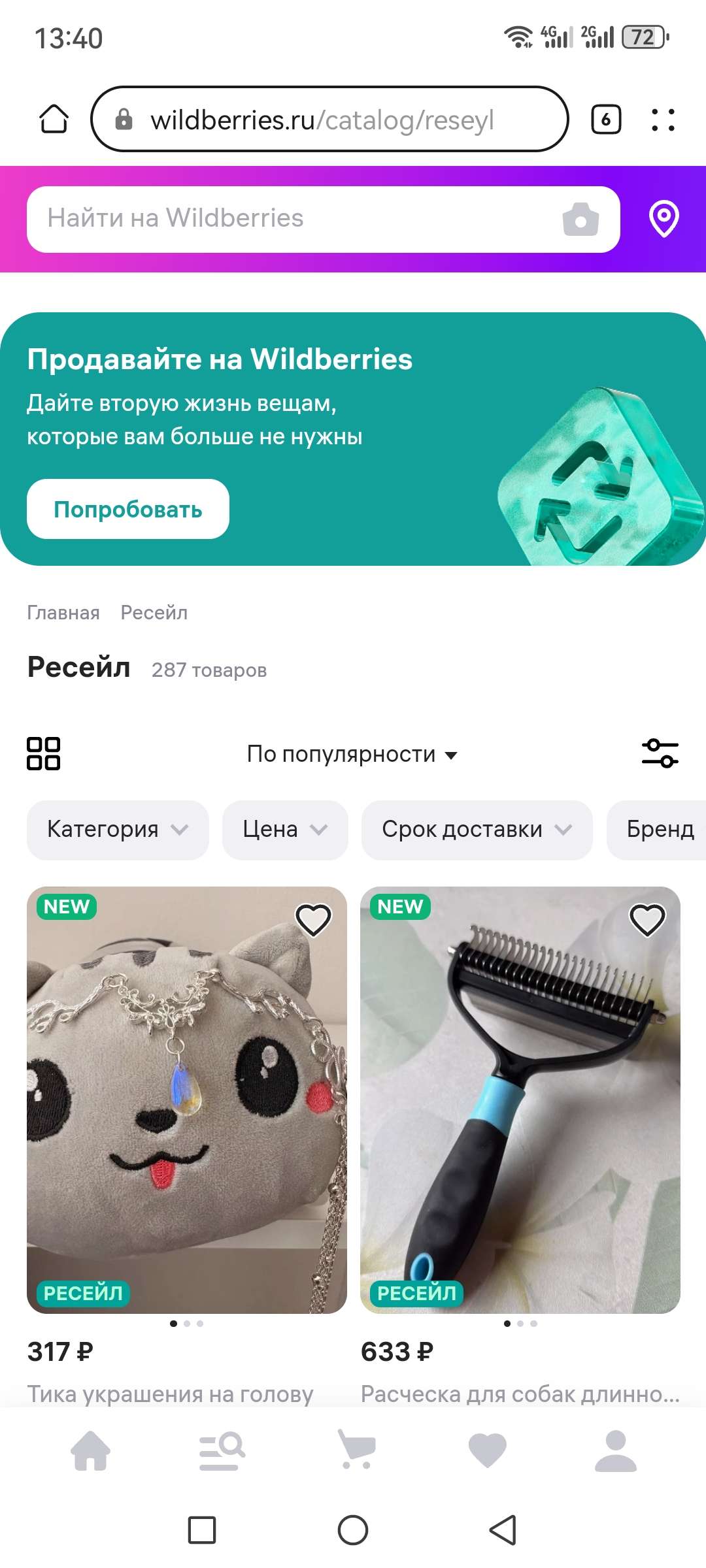The image size is (706, 1568).
Task: Open the cart tab in bottom bar
Action: (x=356, y=1449)
